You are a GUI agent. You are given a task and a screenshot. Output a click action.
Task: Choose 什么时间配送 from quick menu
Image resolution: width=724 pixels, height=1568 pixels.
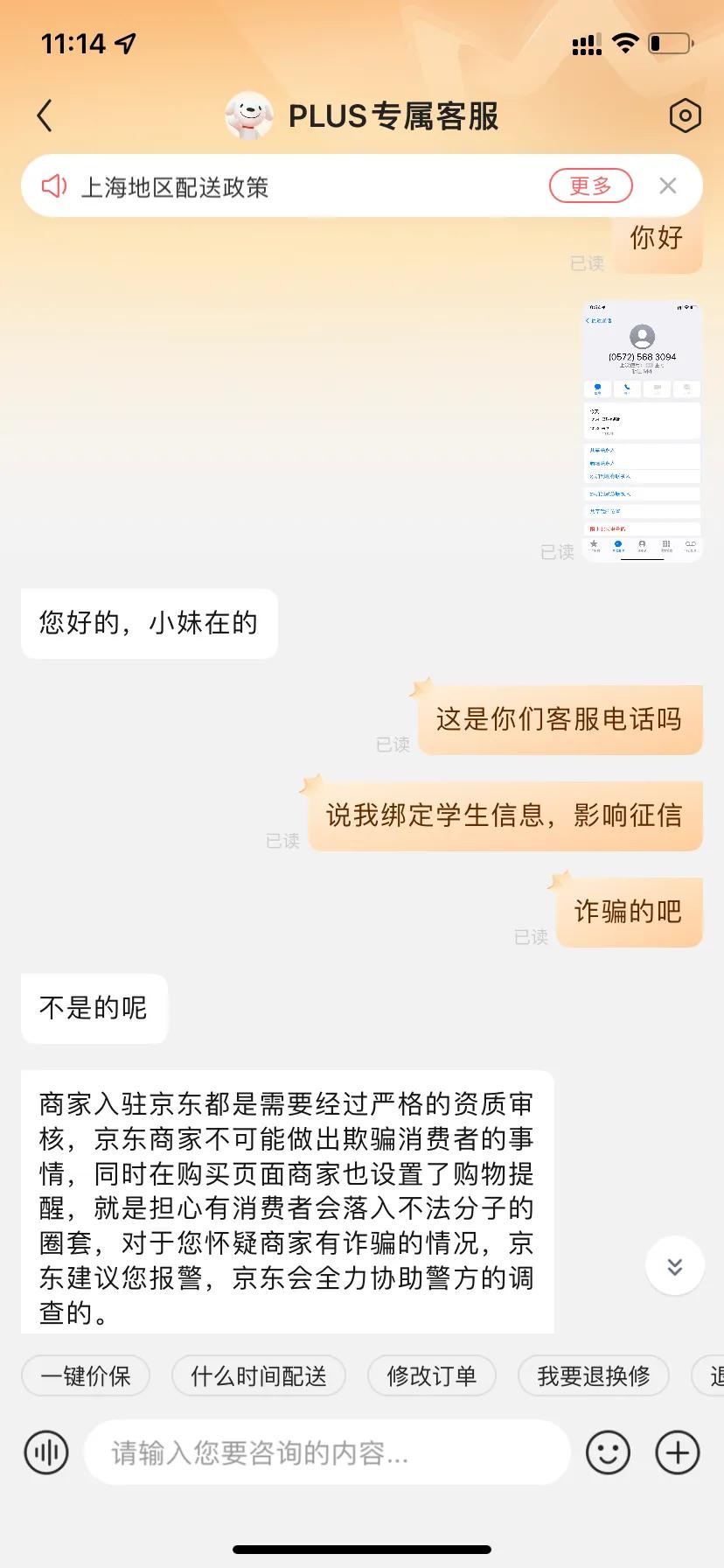[x=258, y=1375]
